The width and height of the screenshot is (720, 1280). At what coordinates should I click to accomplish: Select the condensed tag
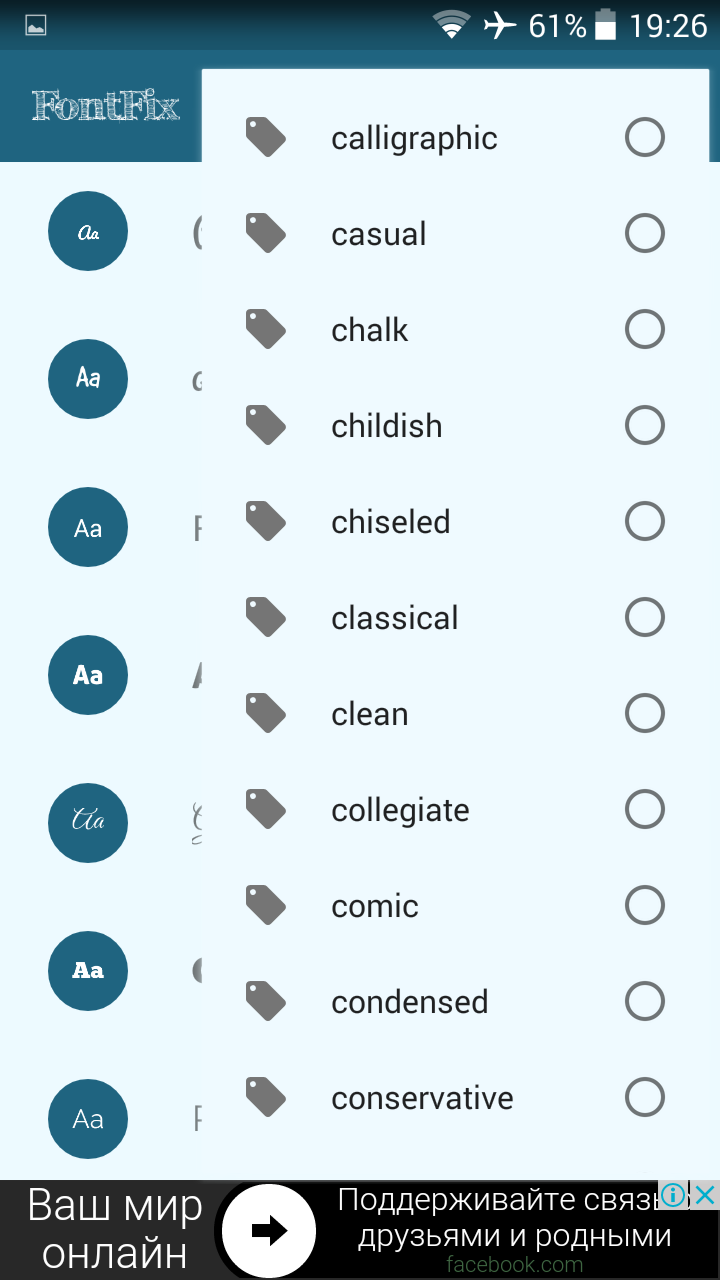click(456, 1002)
